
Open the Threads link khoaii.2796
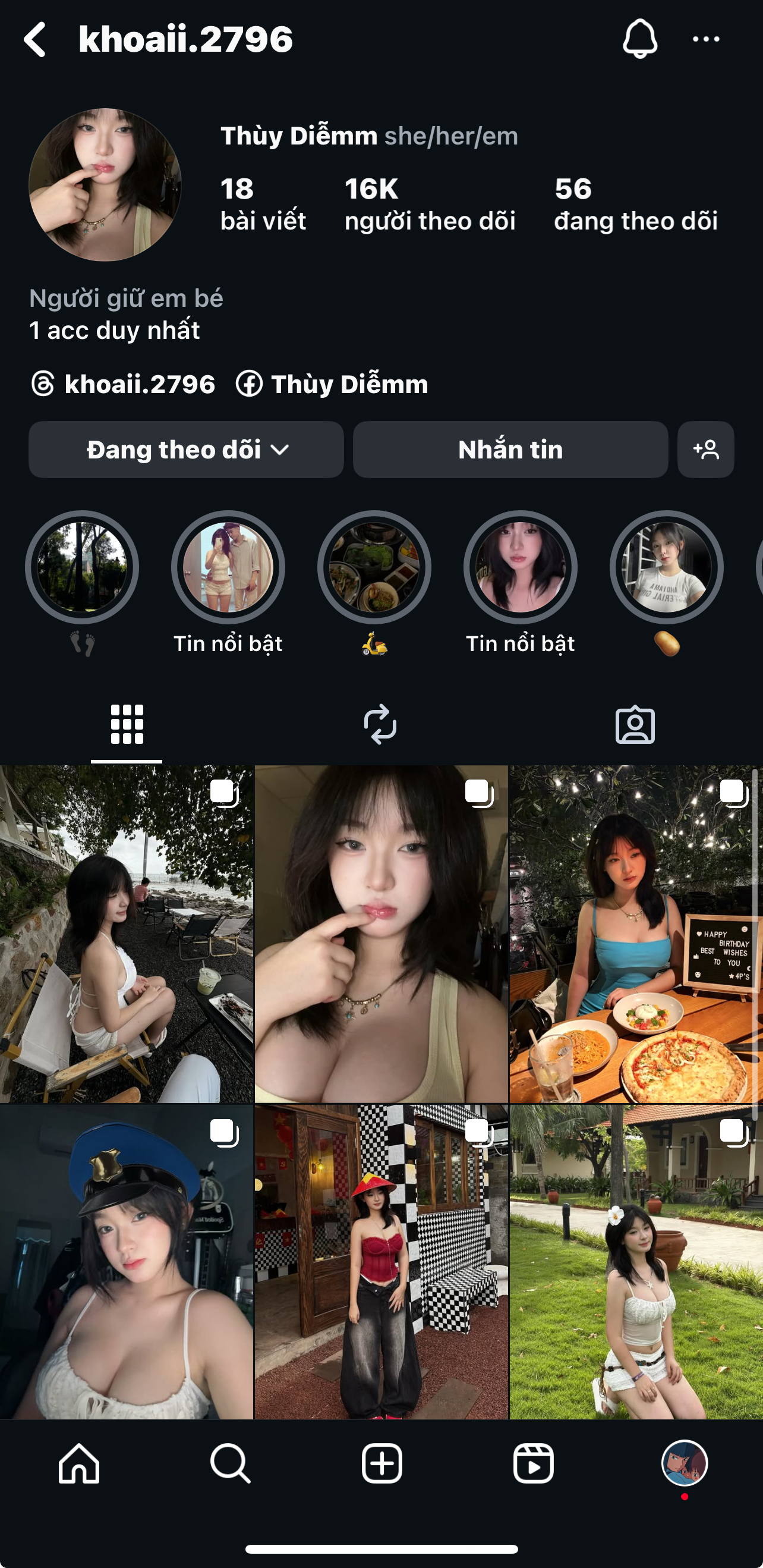pos(123,384)
